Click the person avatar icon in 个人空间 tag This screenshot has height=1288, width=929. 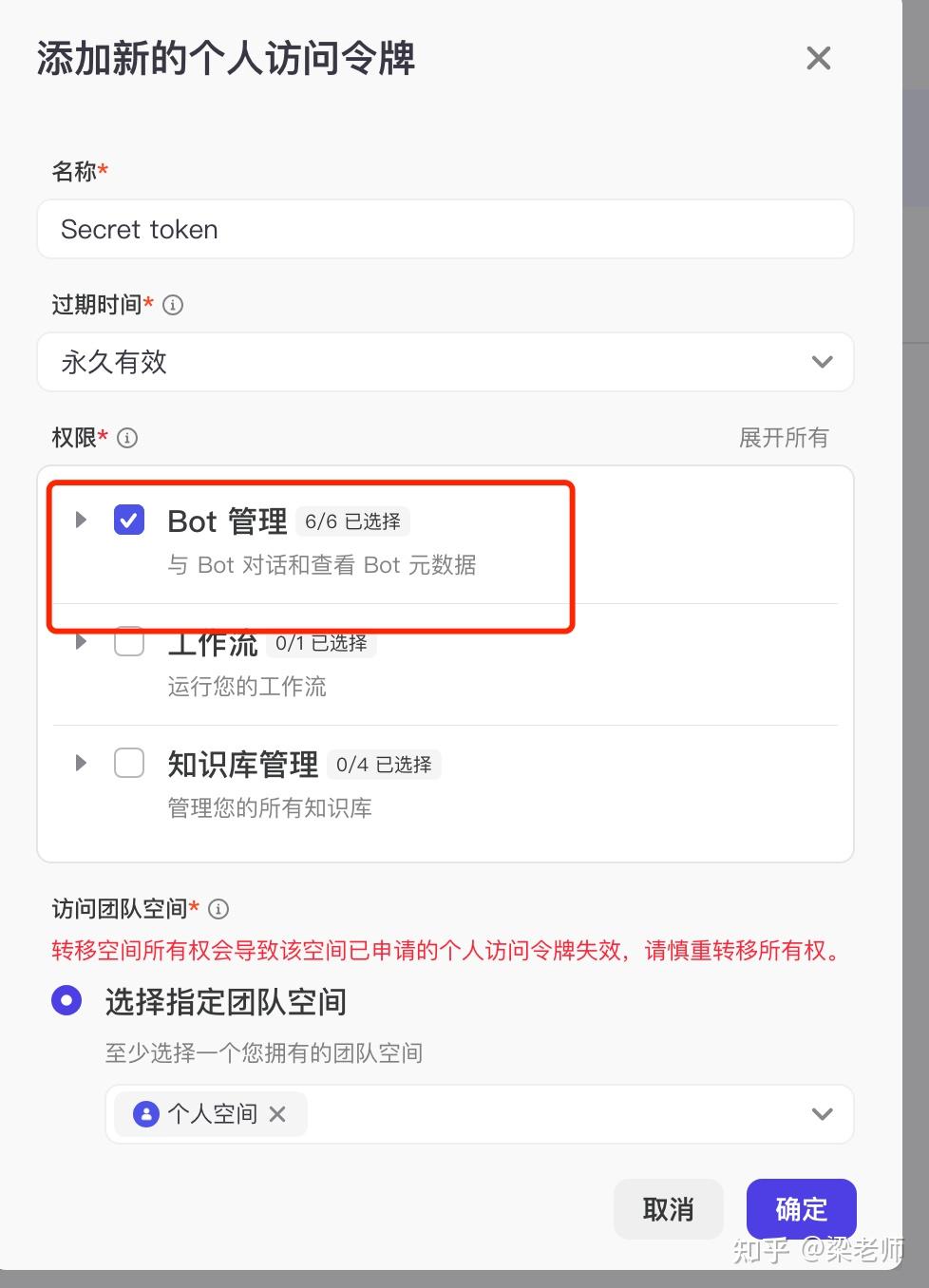tap(144, 1114)
